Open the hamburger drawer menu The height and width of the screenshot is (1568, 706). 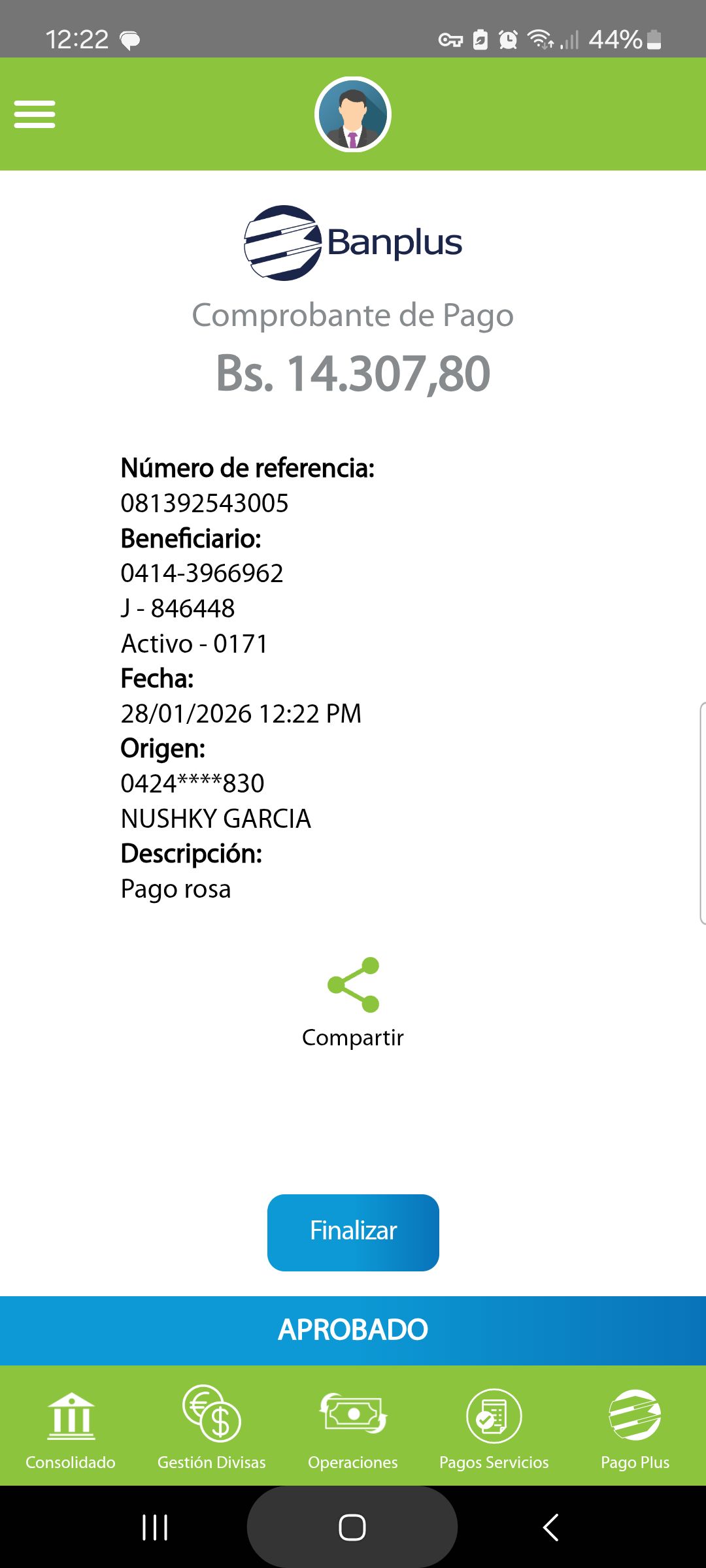tap(35, 114)
